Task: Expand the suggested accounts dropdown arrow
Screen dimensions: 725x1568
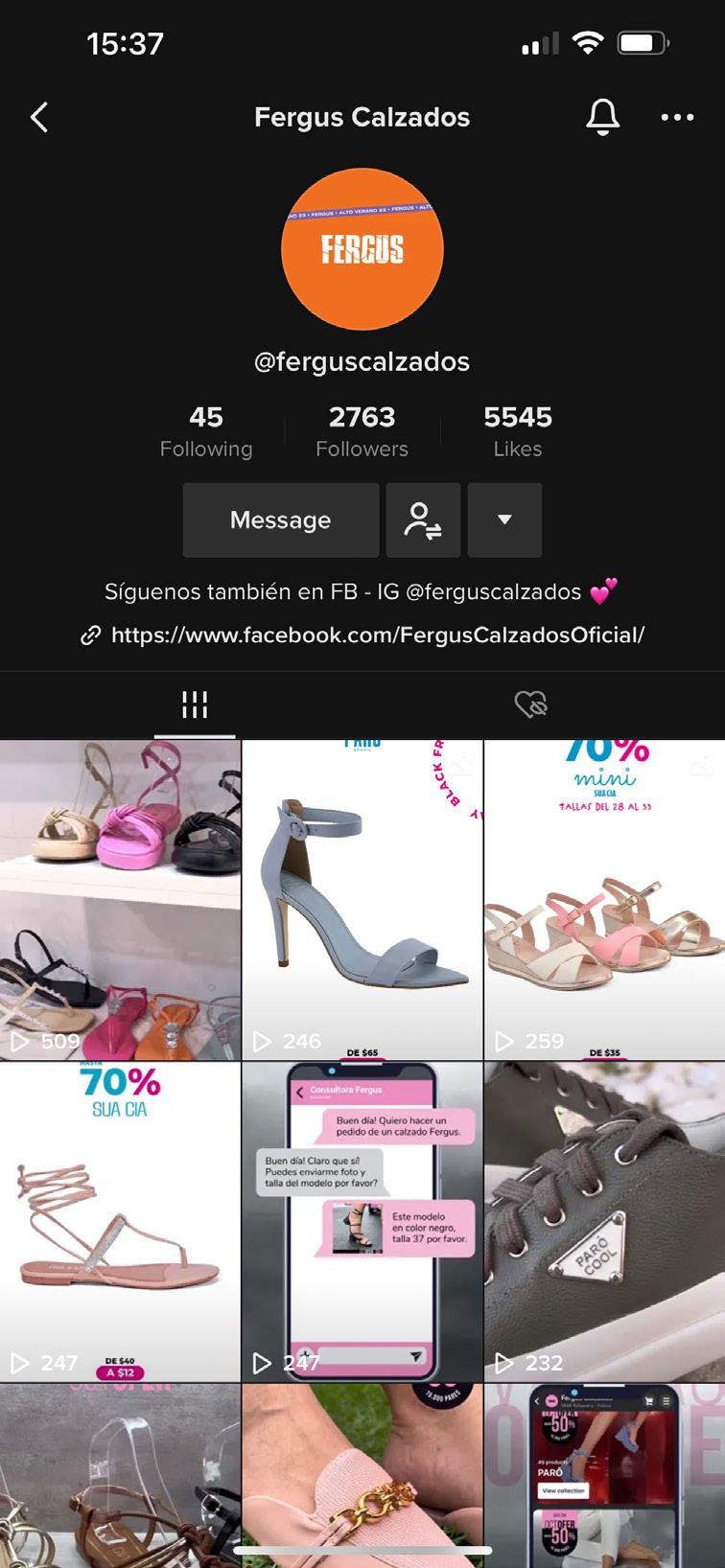Action: click(x=504, y=520)
